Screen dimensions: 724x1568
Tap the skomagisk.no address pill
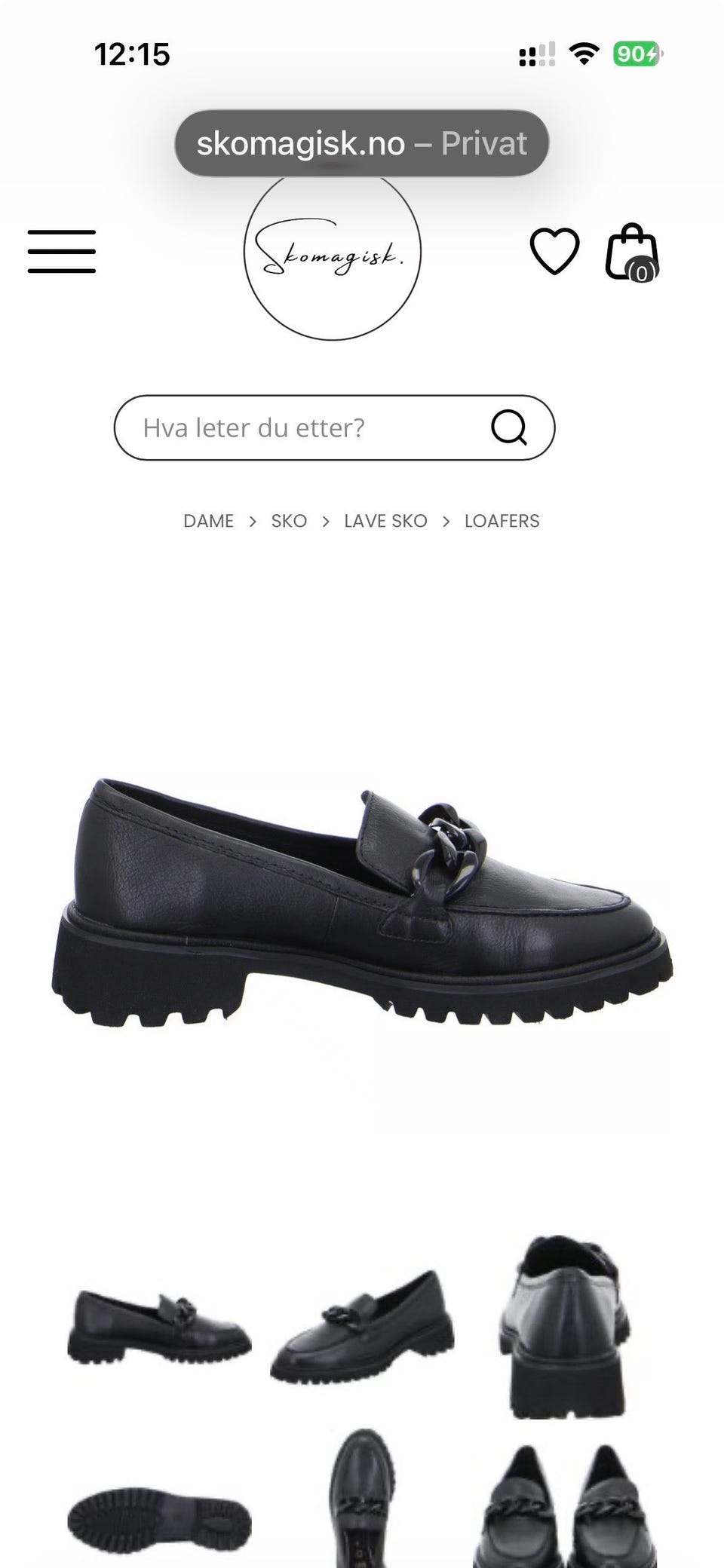click(361, 143)
